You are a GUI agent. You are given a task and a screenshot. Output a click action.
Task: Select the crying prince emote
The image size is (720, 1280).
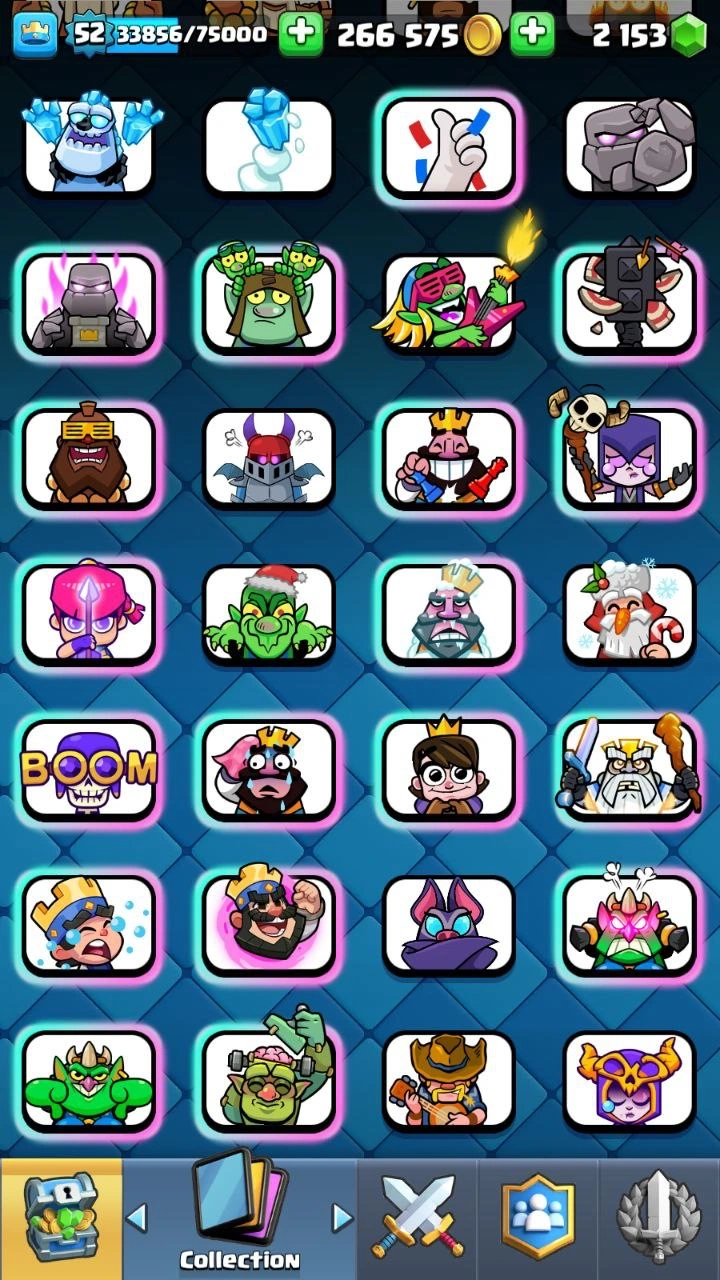point(89,925)
